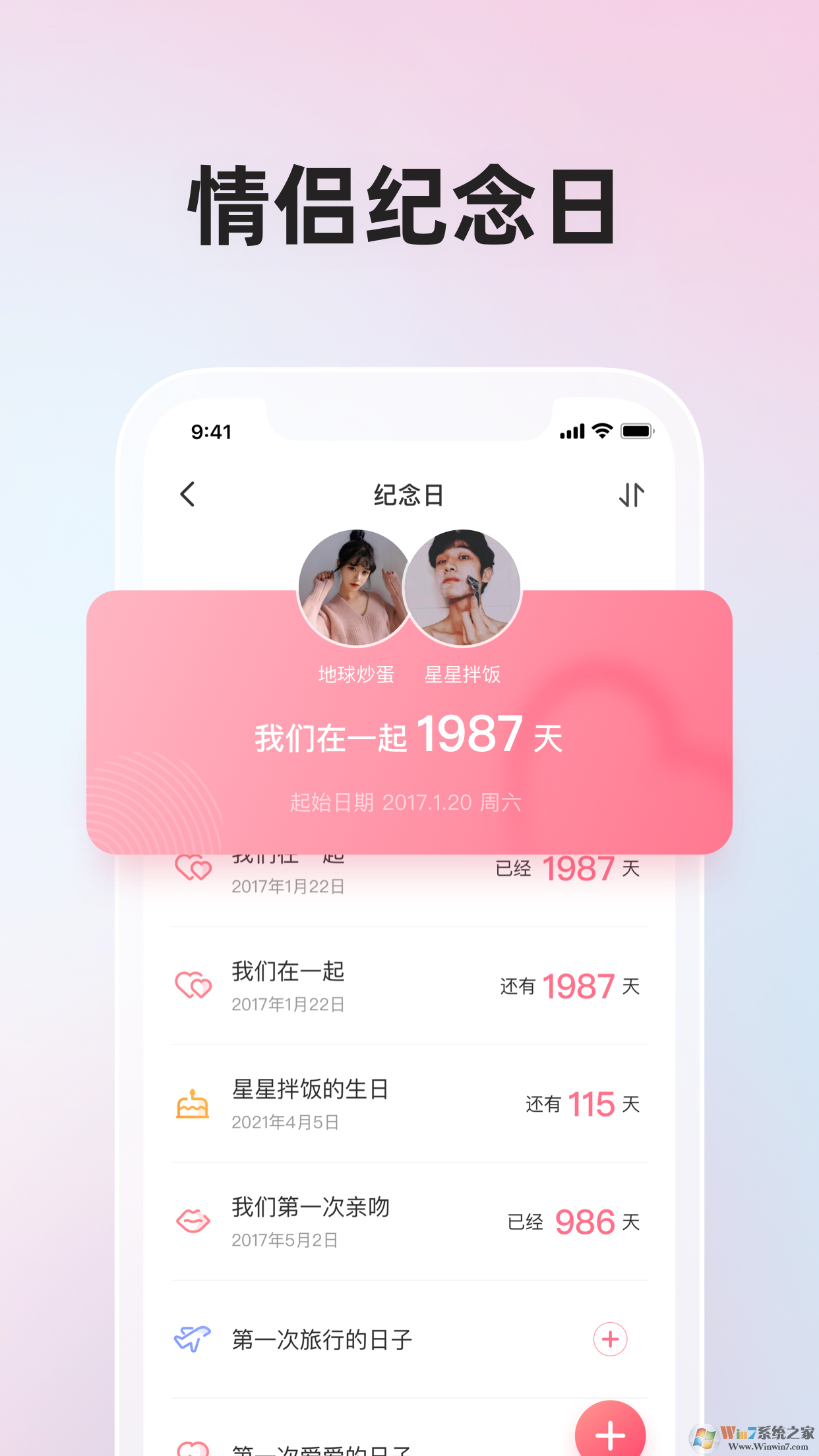Go back using the left chevron
Screen dimensions: 819x1456
click(x=187, y=495)
